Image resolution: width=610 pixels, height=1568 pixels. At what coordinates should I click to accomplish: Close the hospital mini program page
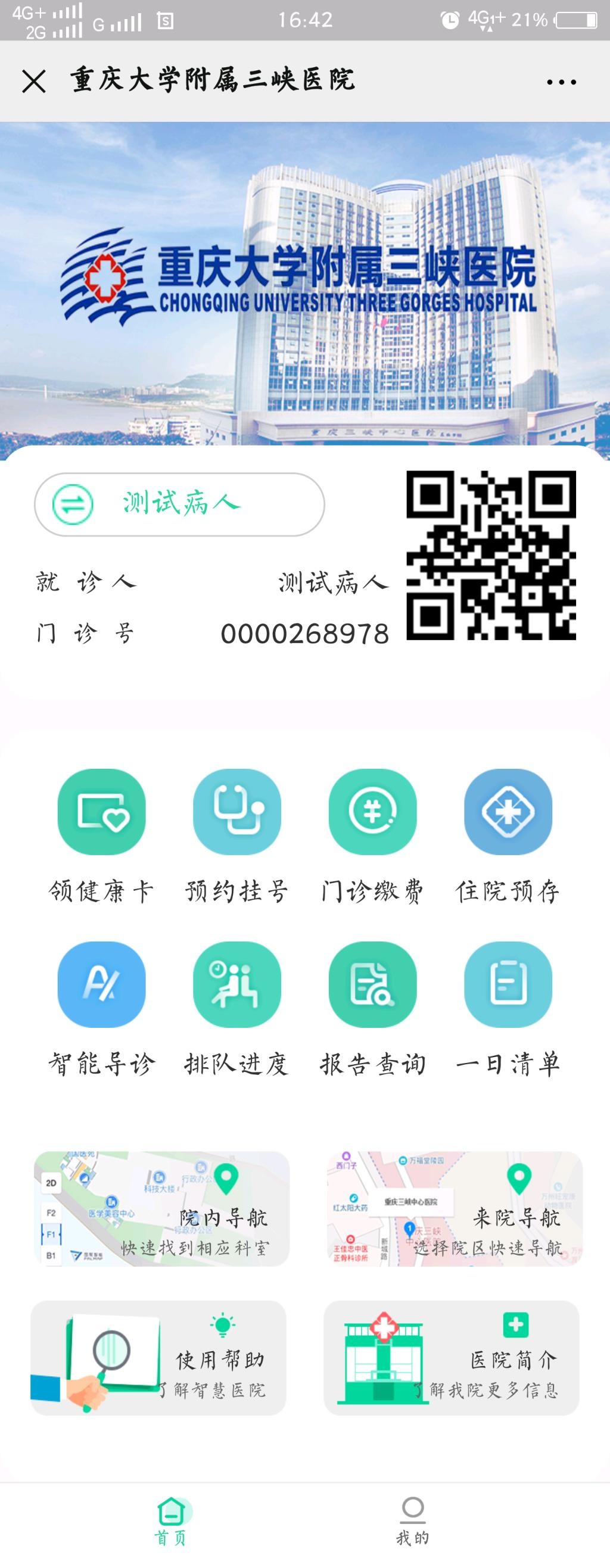[33, 82]
